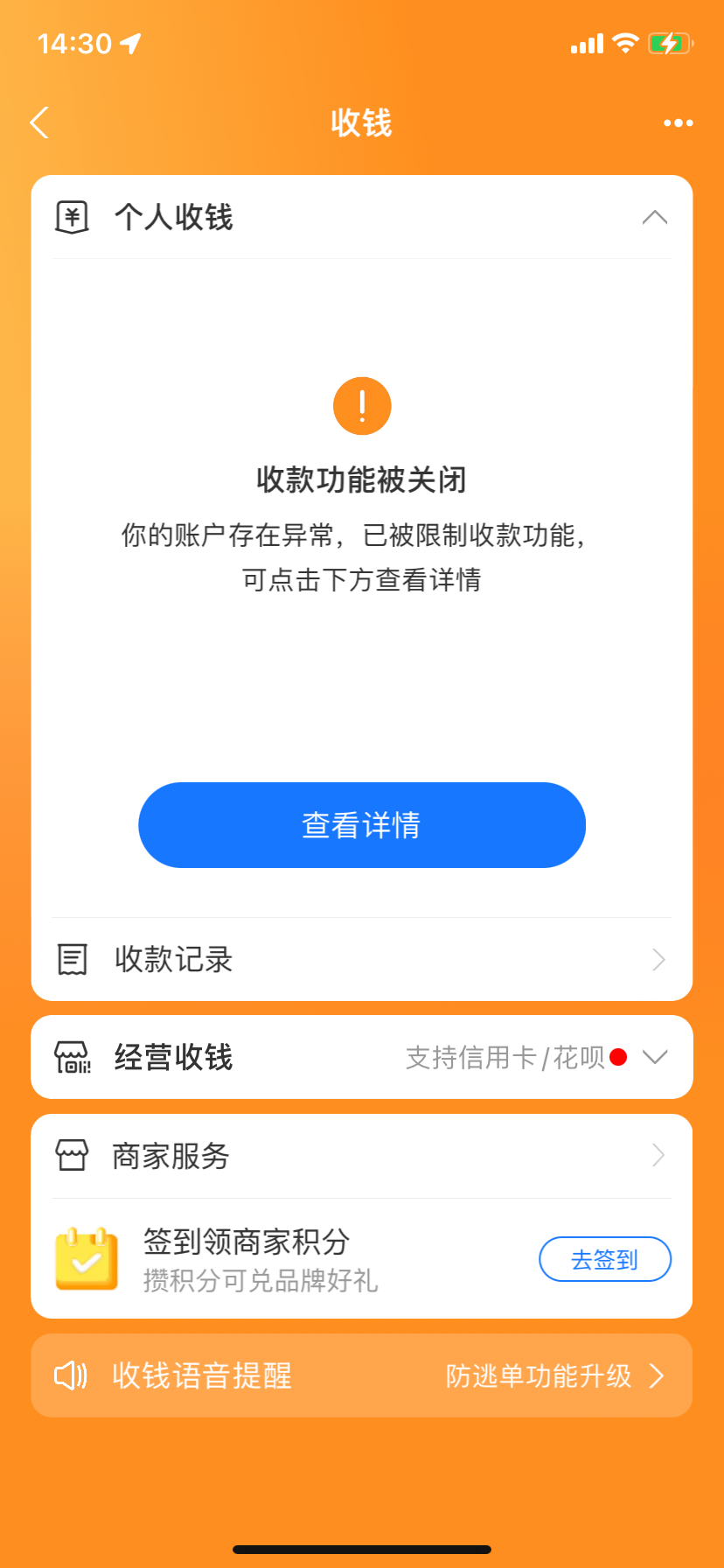
Task: Go back using the top-left arrow
Action: click(x=39, y=122)
